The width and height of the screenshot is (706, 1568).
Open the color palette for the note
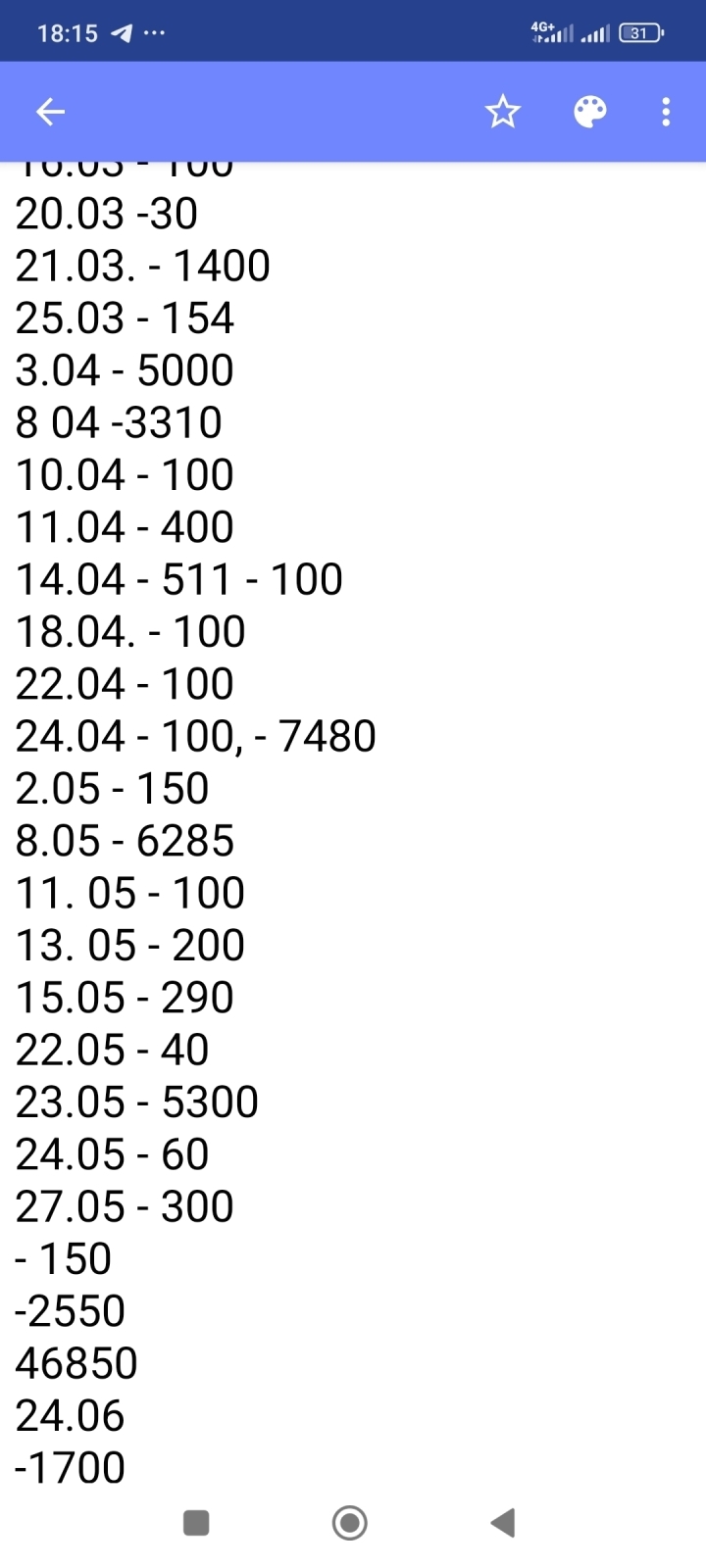pyautogui.click(x=589, y=112)
